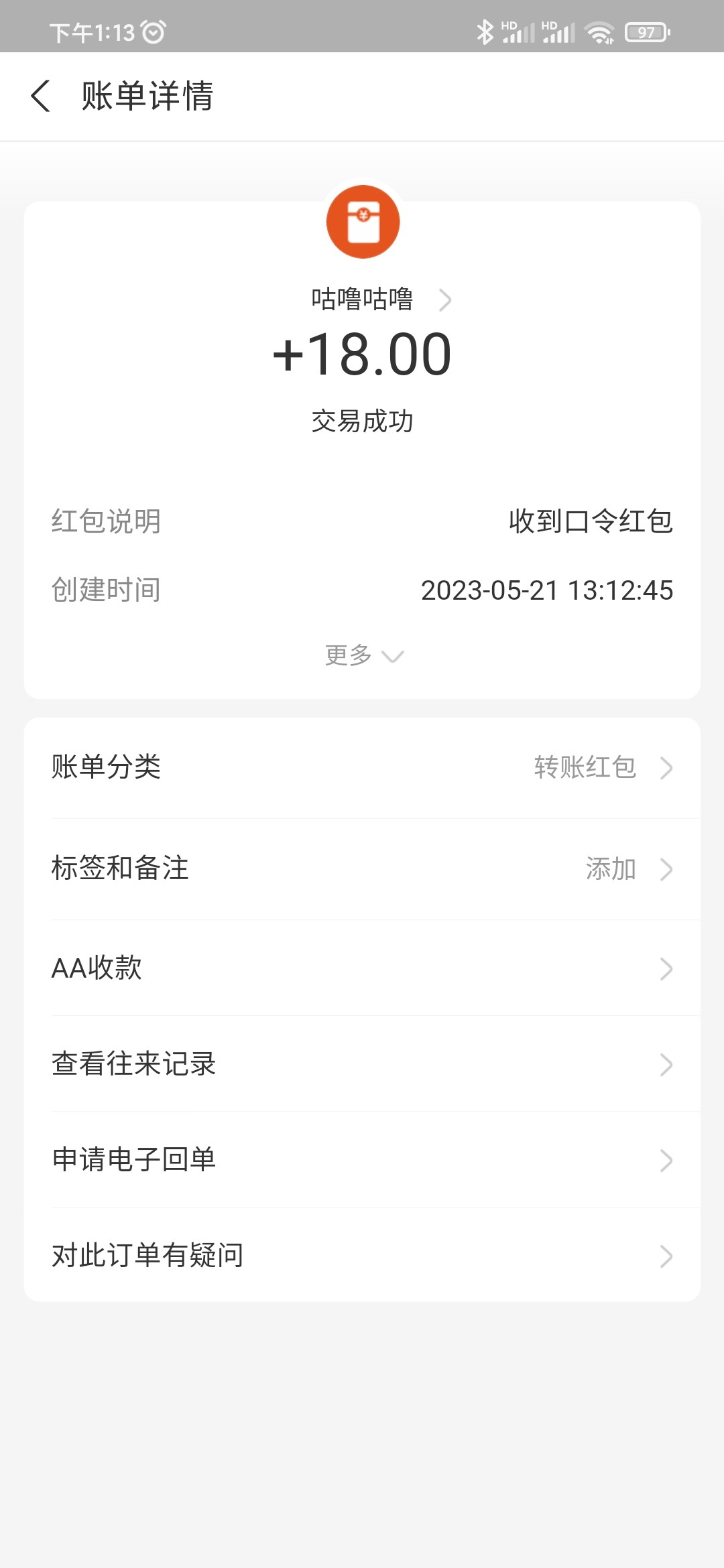Change the 账单分类 category
724x1568 pixels.
point(362,767)
